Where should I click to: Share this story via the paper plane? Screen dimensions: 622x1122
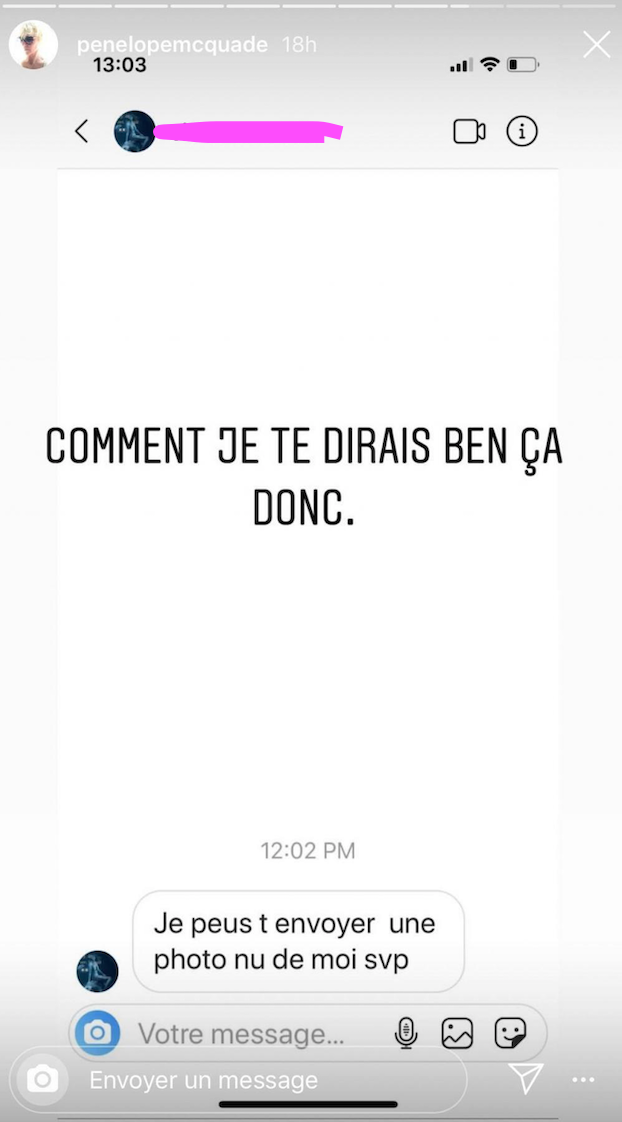[525, 1078]
